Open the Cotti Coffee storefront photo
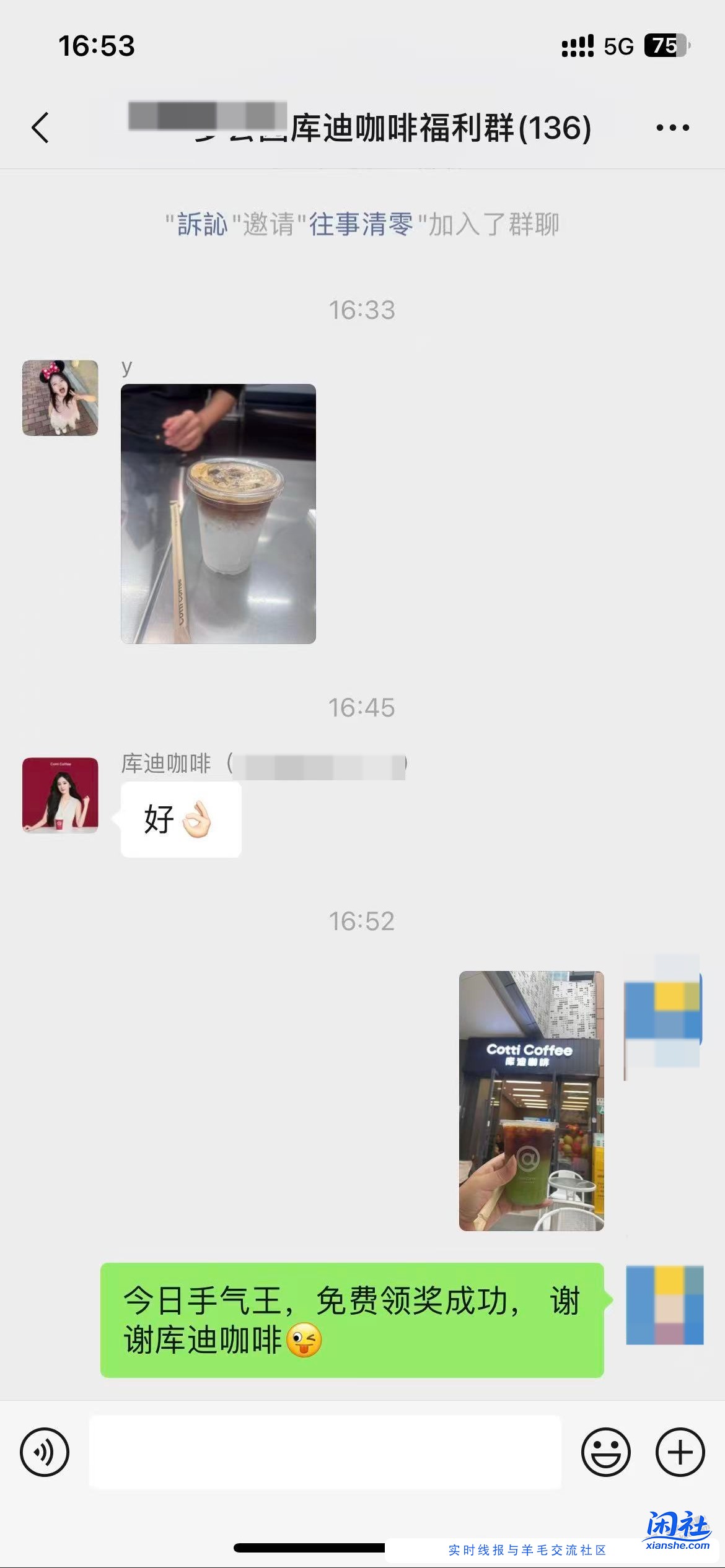This screenshot has height=1568, width=725. [x=531, y=1100]
